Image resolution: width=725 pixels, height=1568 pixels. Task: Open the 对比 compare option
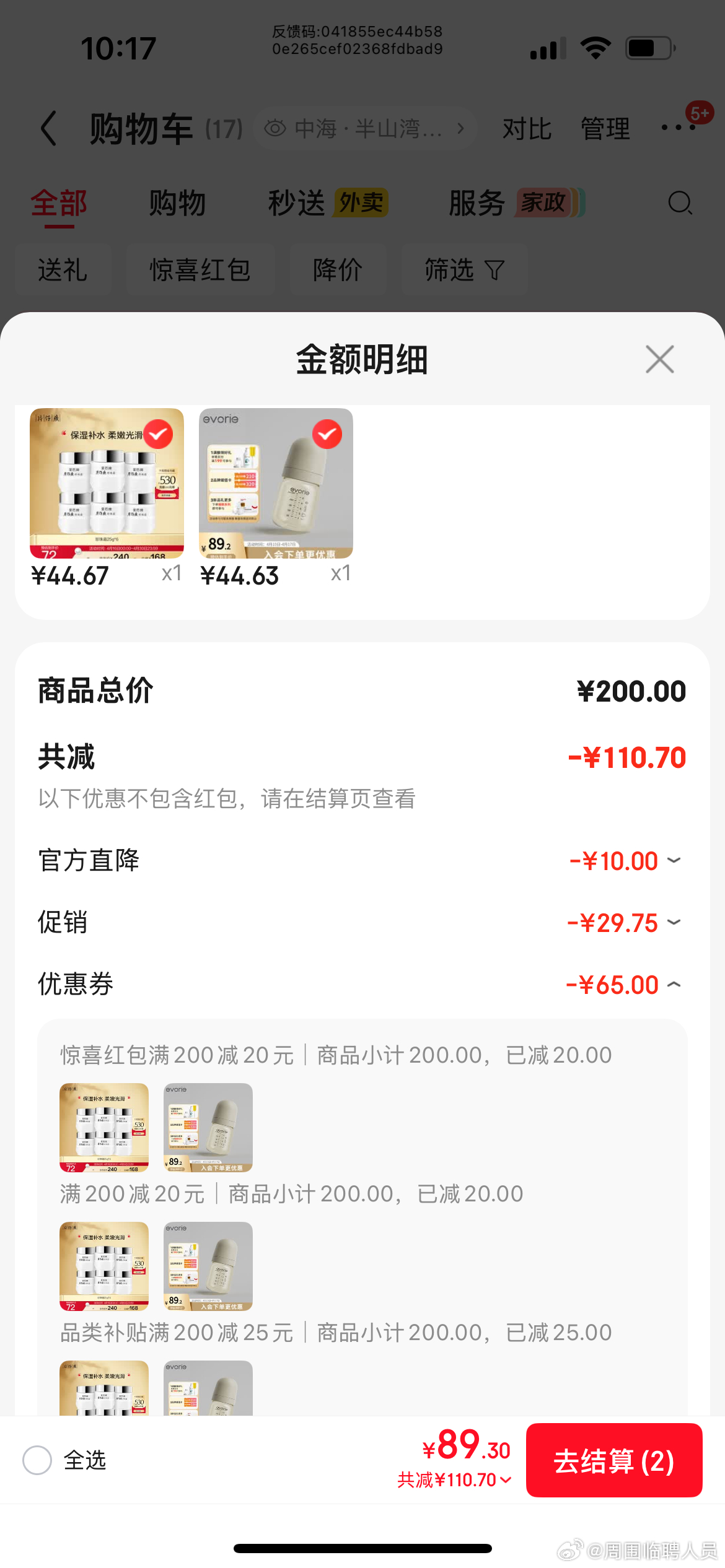tap(527, 129)
